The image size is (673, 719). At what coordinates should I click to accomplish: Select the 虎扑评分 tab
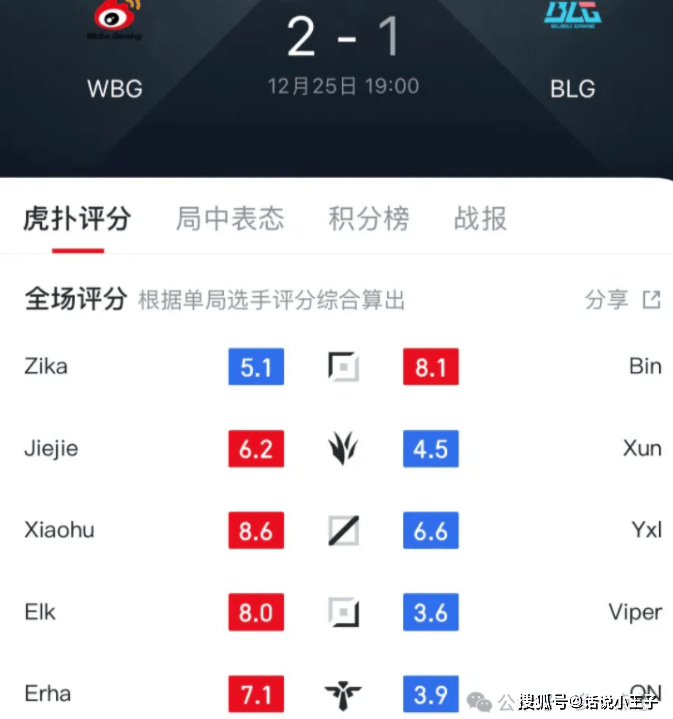[x=77, y=218]
